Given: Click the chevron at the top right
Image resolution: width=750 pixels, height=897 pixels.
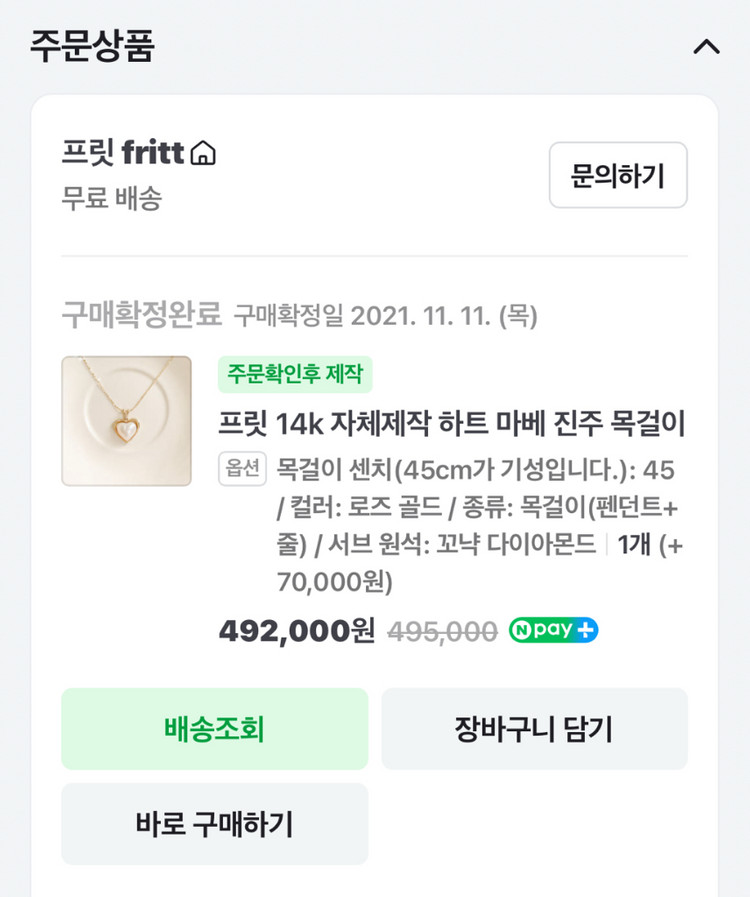Looking at the screenshot, I should [x=707, y=46].
